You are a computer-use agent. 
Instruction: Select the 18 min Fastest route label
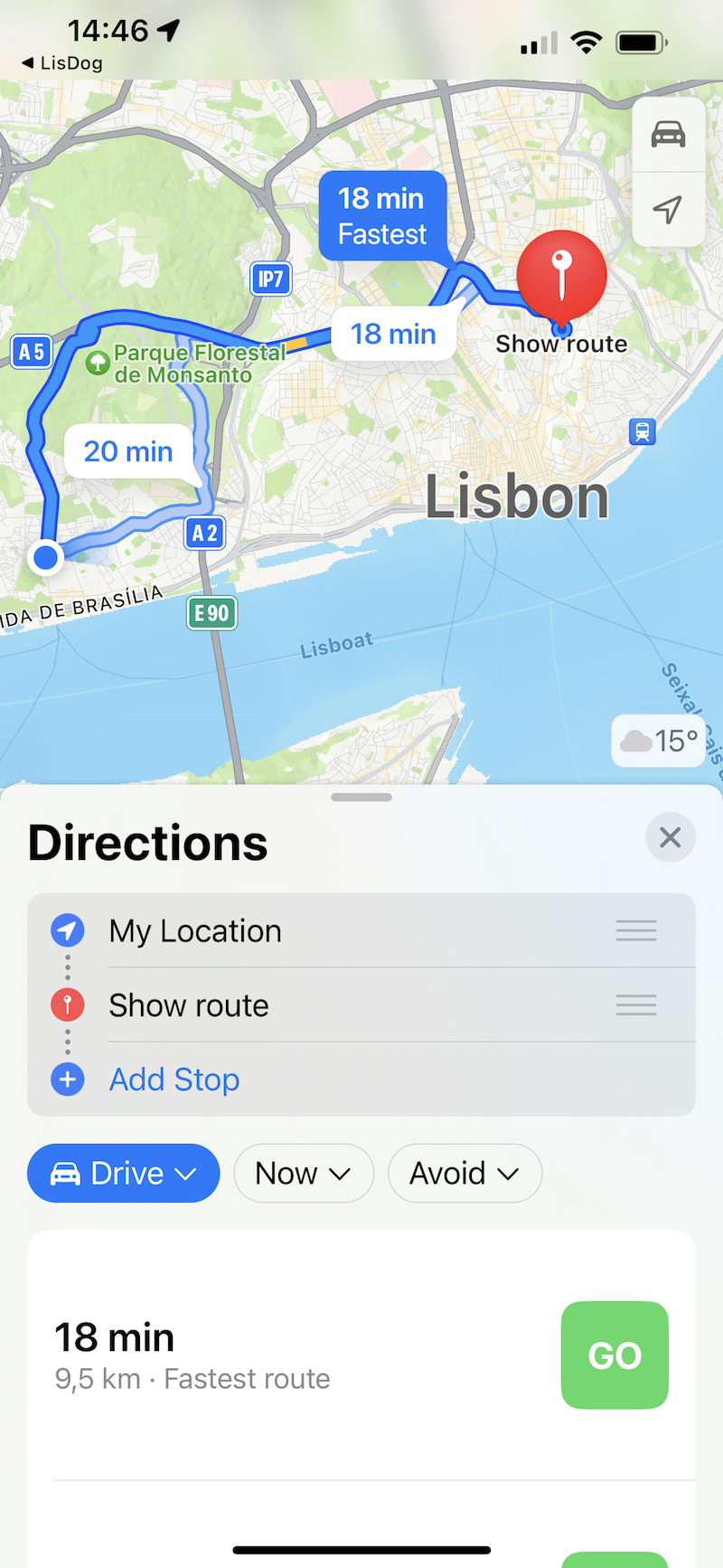(x=381, y=216)
